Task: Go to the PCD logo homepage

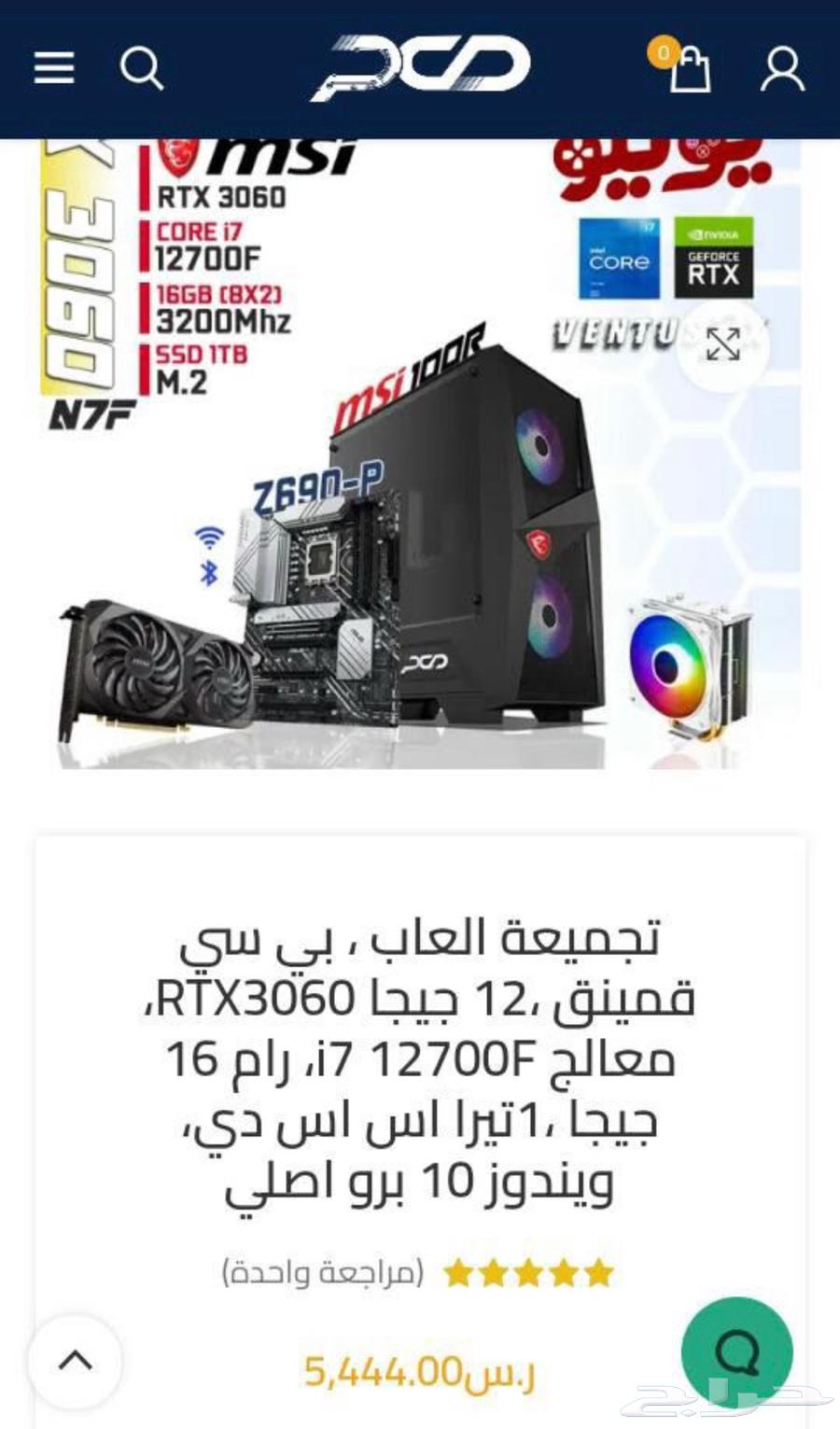Action: coord(420,67)
